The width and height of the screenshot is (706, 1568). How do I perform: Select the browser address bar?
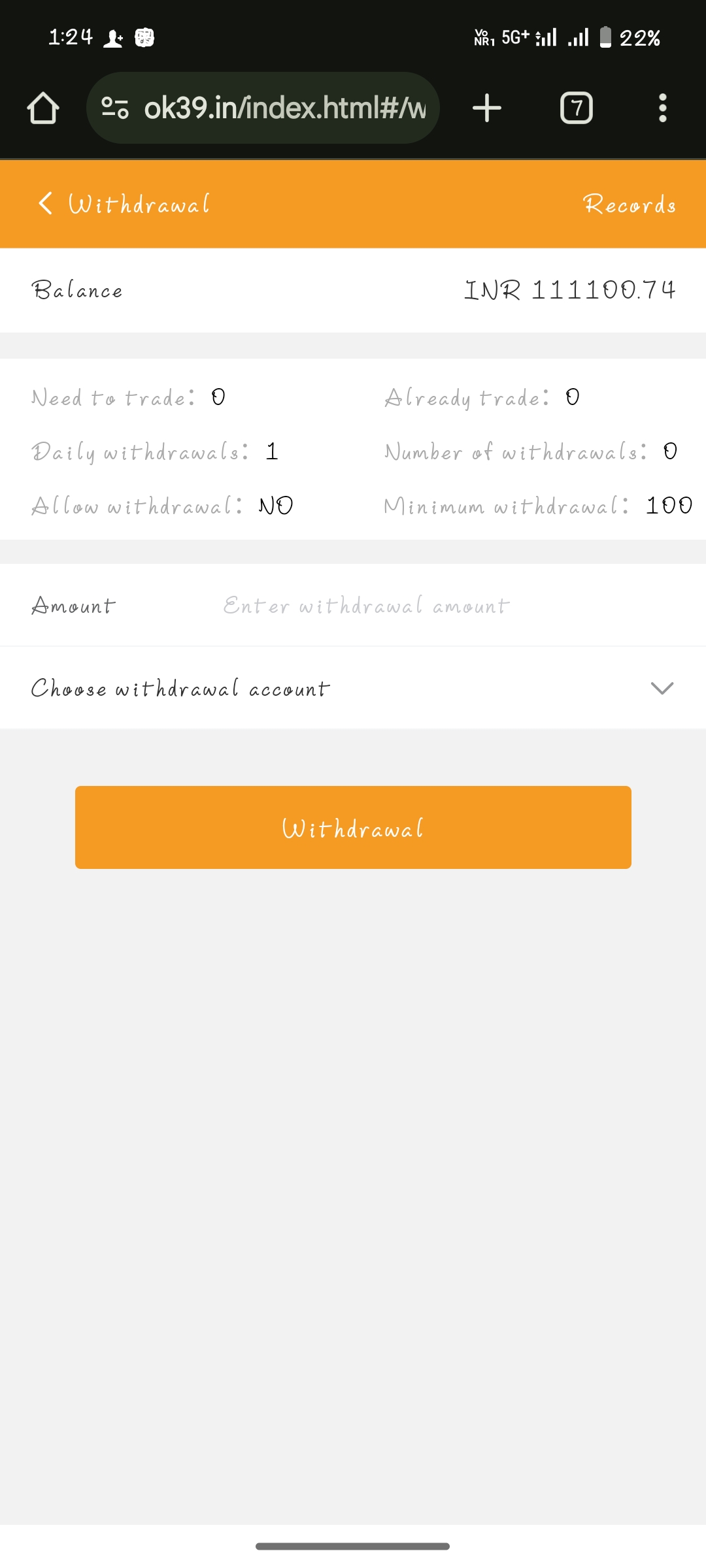tap(285, 108)
